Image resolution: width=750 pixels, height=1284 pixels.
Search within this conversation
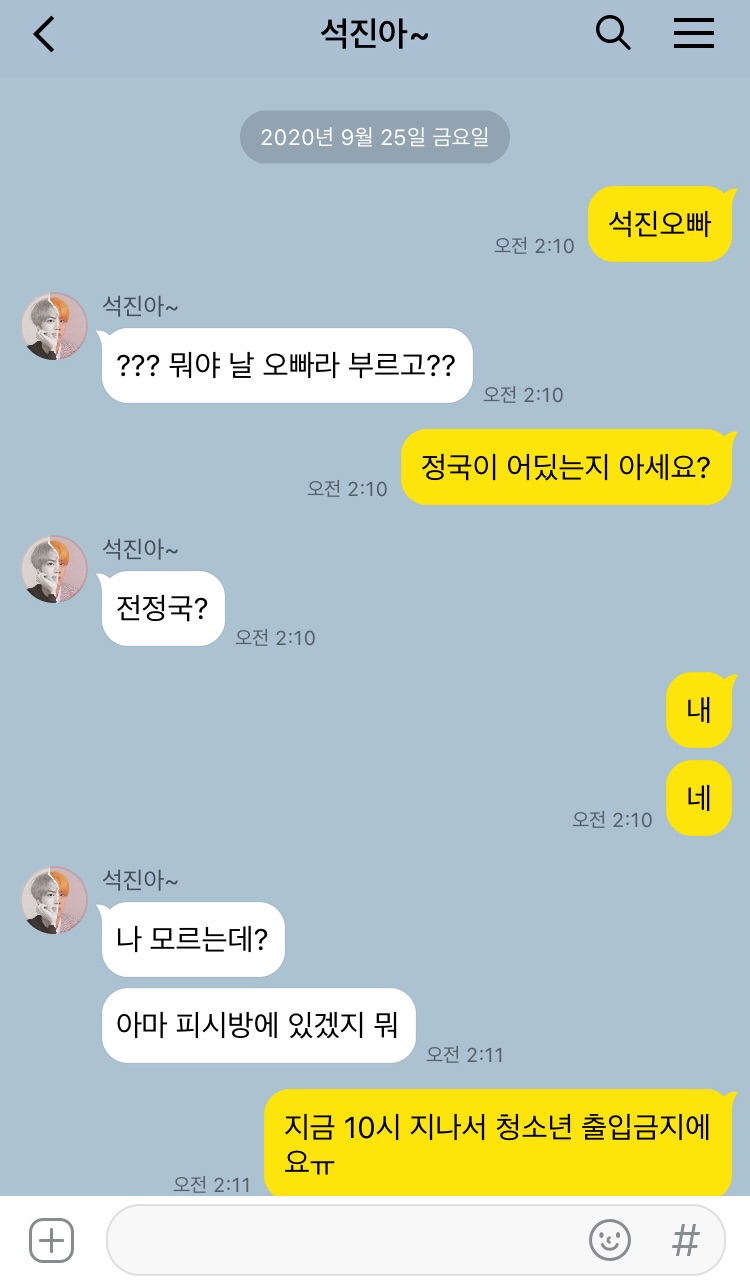[x=613, y=35]
